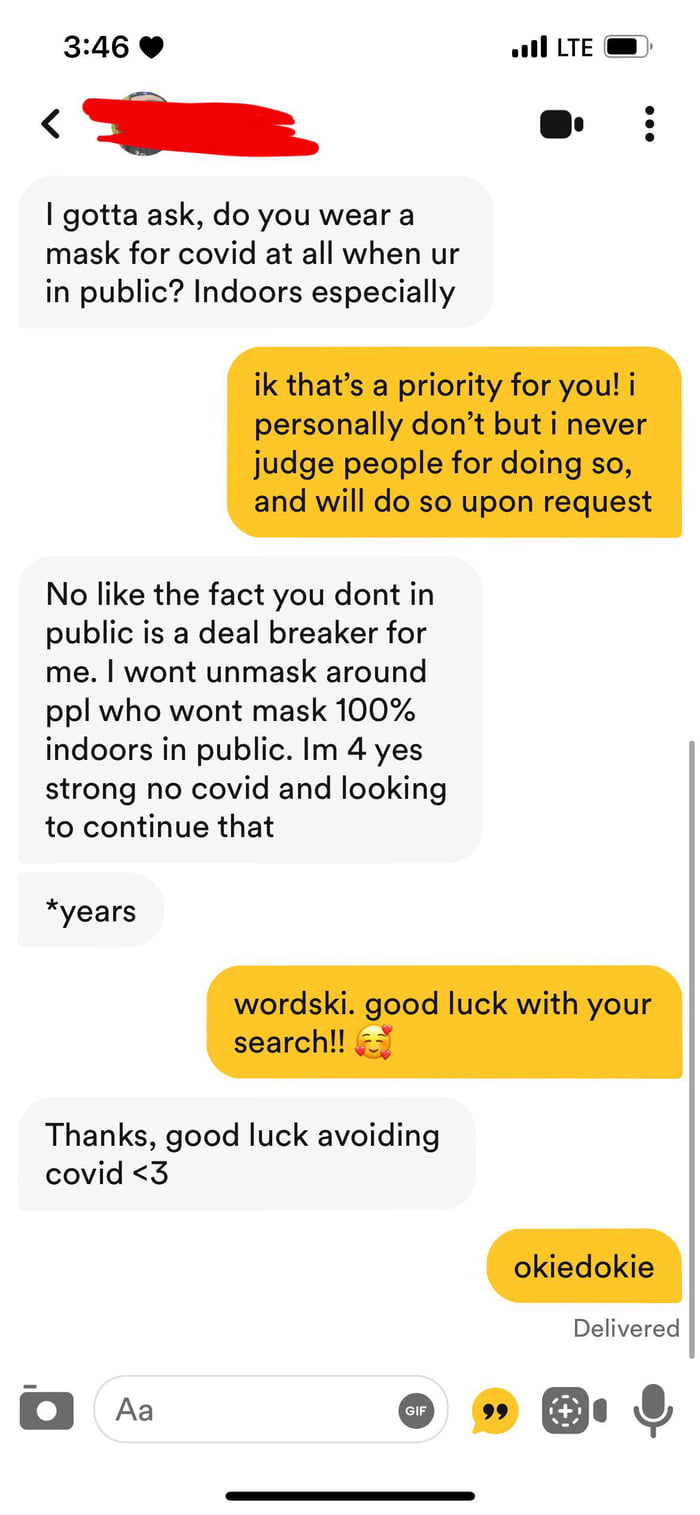
Task: Tap the Aa message input field
Action: point(250,1409)
